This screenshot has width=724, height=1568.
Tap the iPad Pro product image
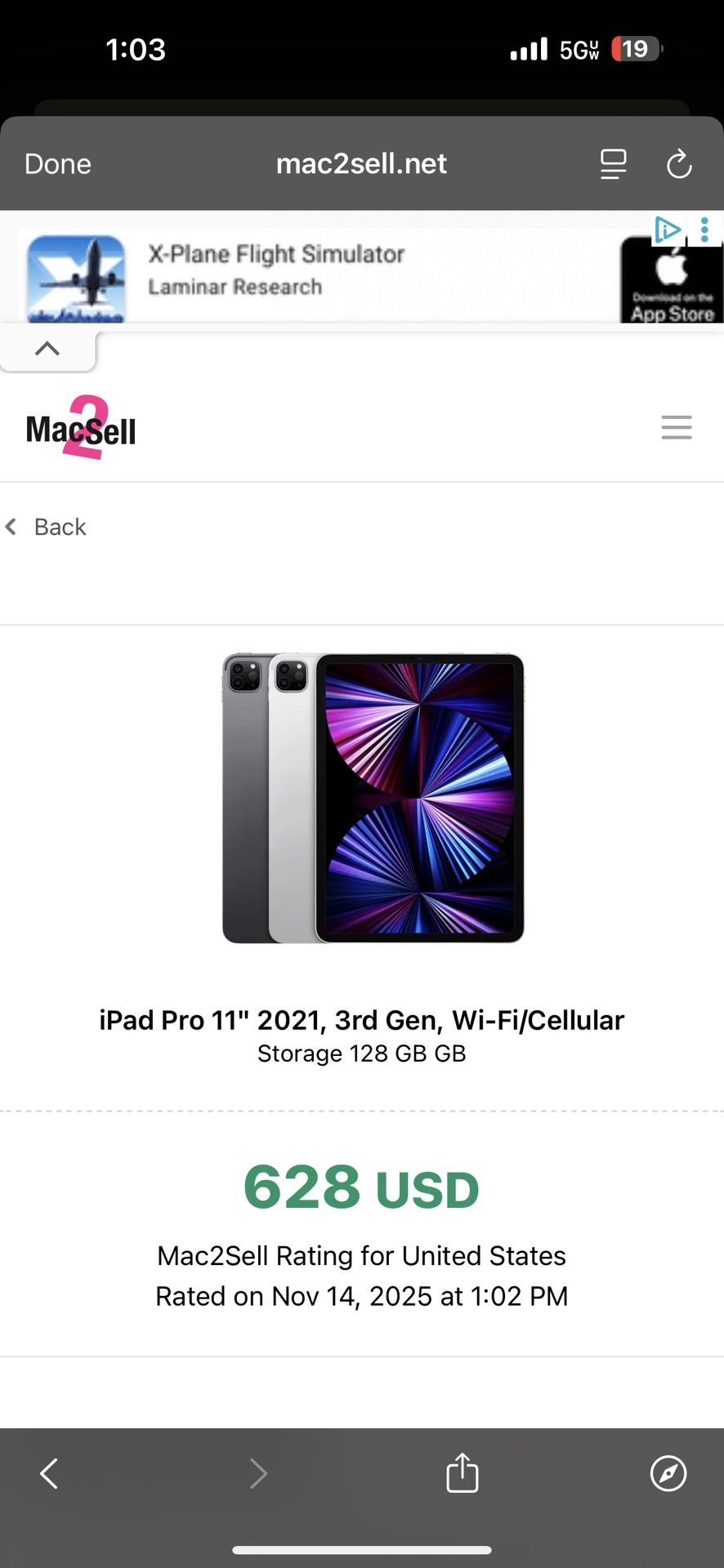pyautogui.click(x=370, y=796)
